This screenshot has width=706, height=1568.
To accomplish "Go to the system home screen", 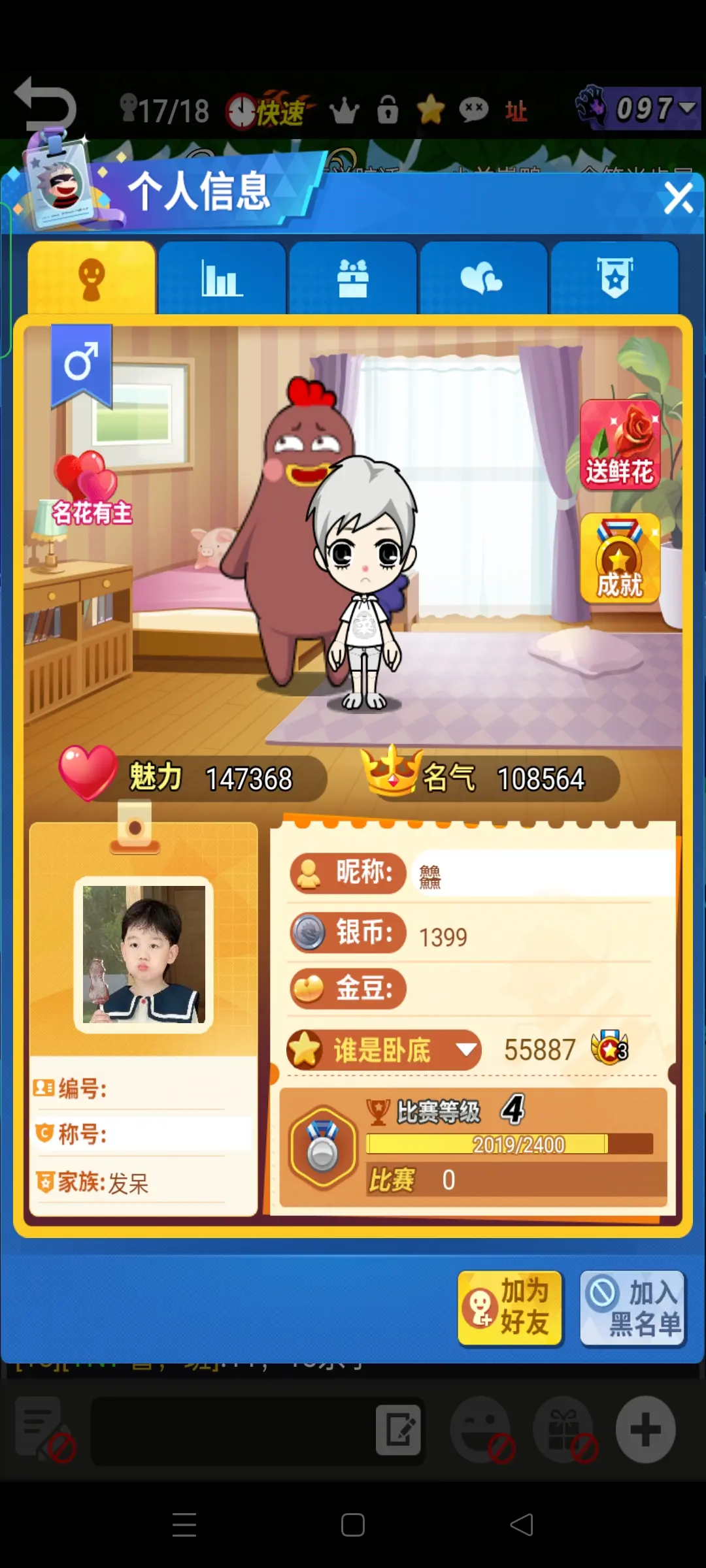I will [353, 1525].
